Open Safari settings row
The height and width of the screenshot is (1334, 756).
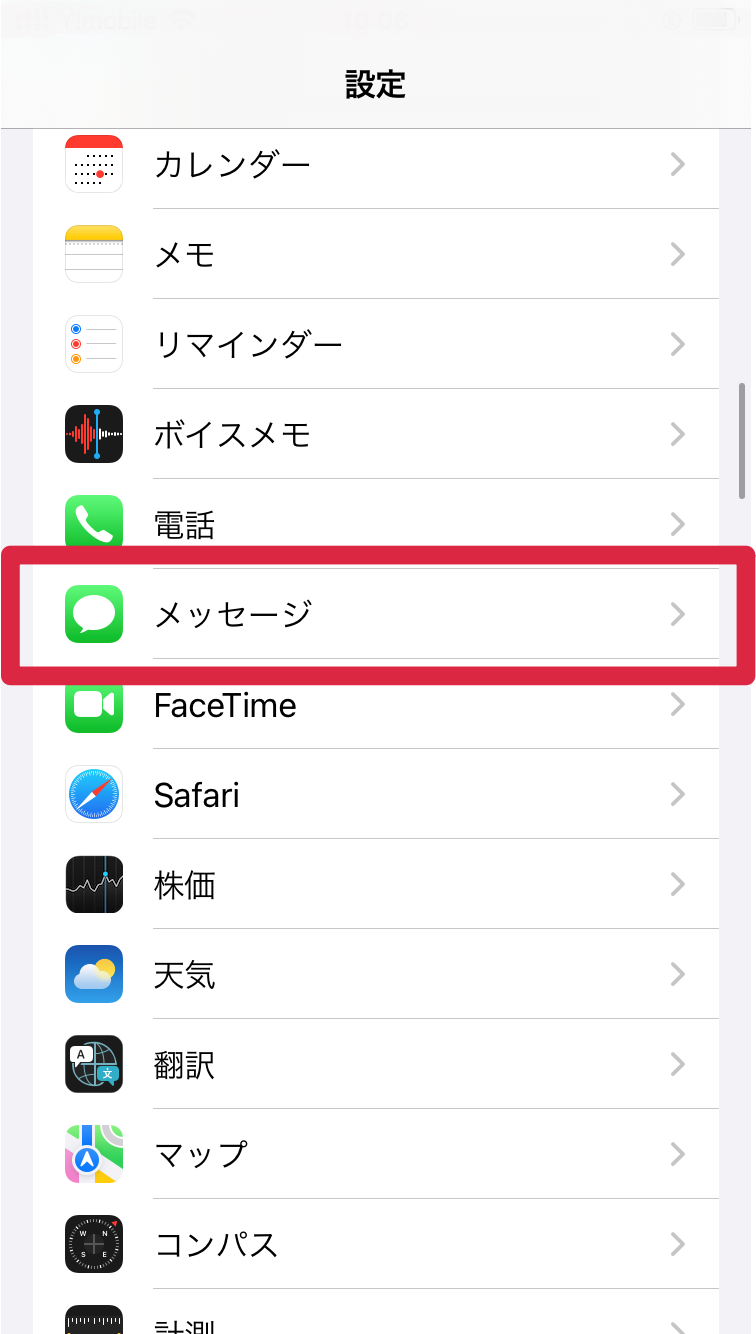pos(376,794)
